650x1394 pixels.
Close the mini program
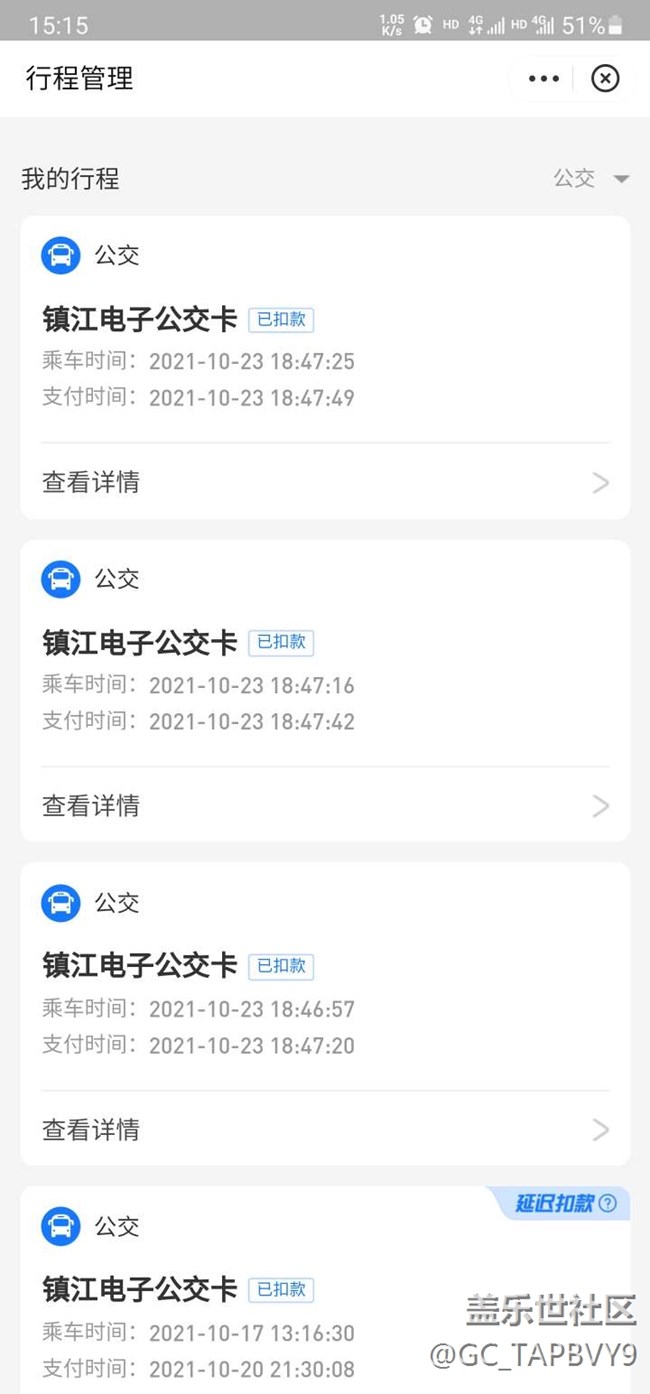(605, 78)
